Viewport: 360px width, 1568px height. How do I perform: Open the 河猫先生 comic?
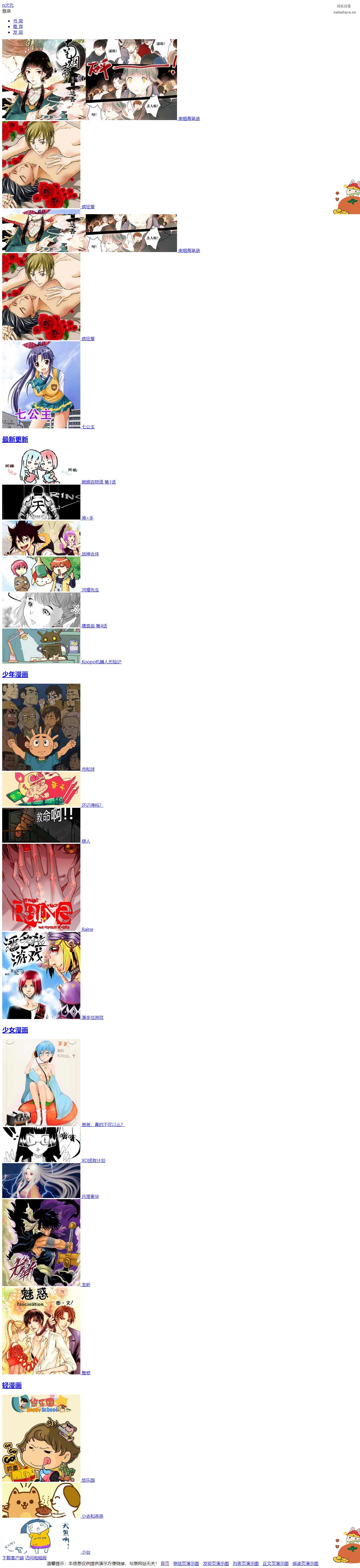(90, 589)
